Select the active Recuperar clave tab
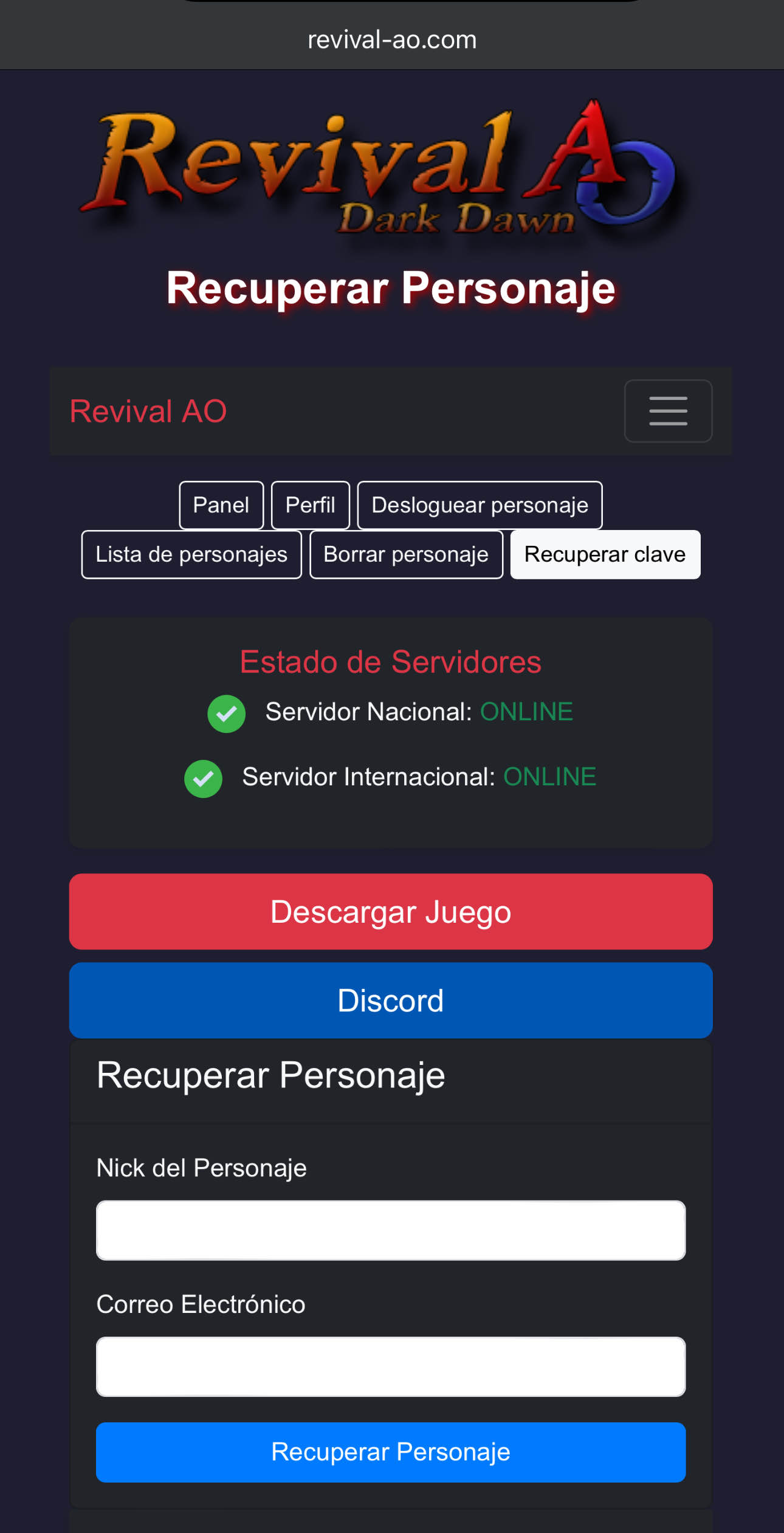The width and height of the screenshot is (784, 1533). [x=604, y=554]
